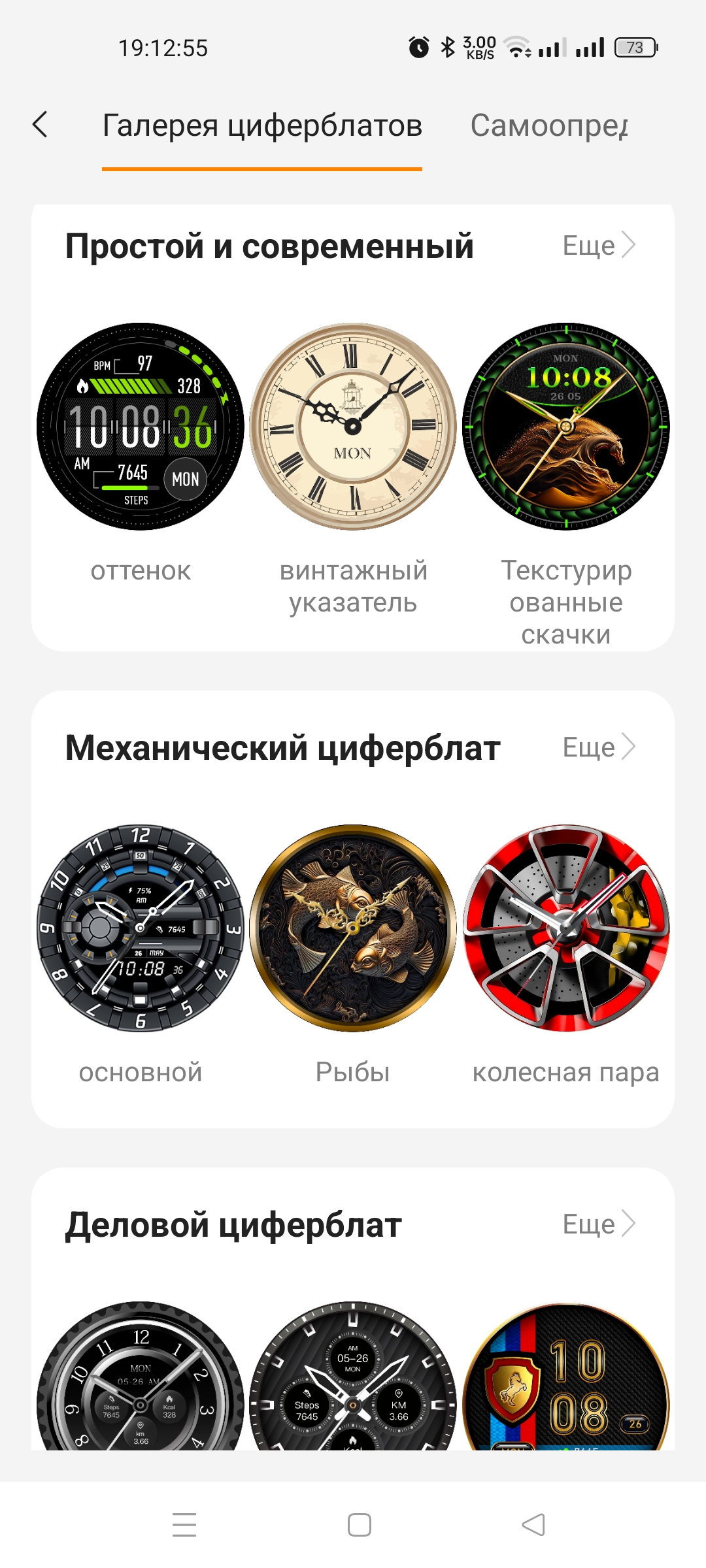Open the Галерея циферблатов tab
The height and width of the screenshot is (1568, 706).
262,125
